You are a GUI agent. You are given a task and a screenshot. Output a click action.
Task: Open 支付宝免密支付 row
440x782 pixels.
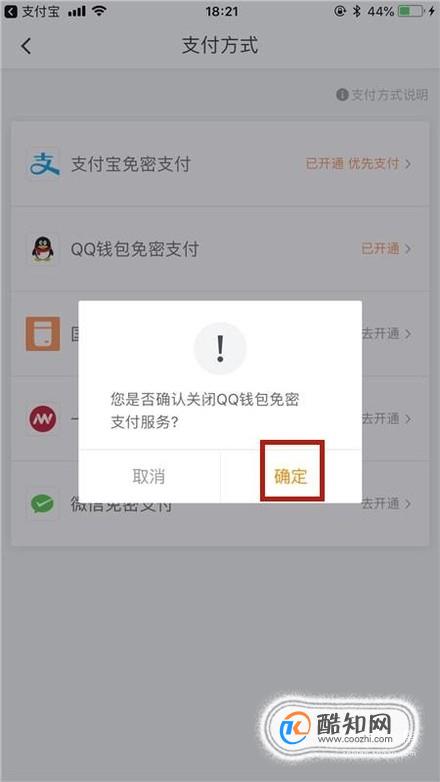point(220,164)
